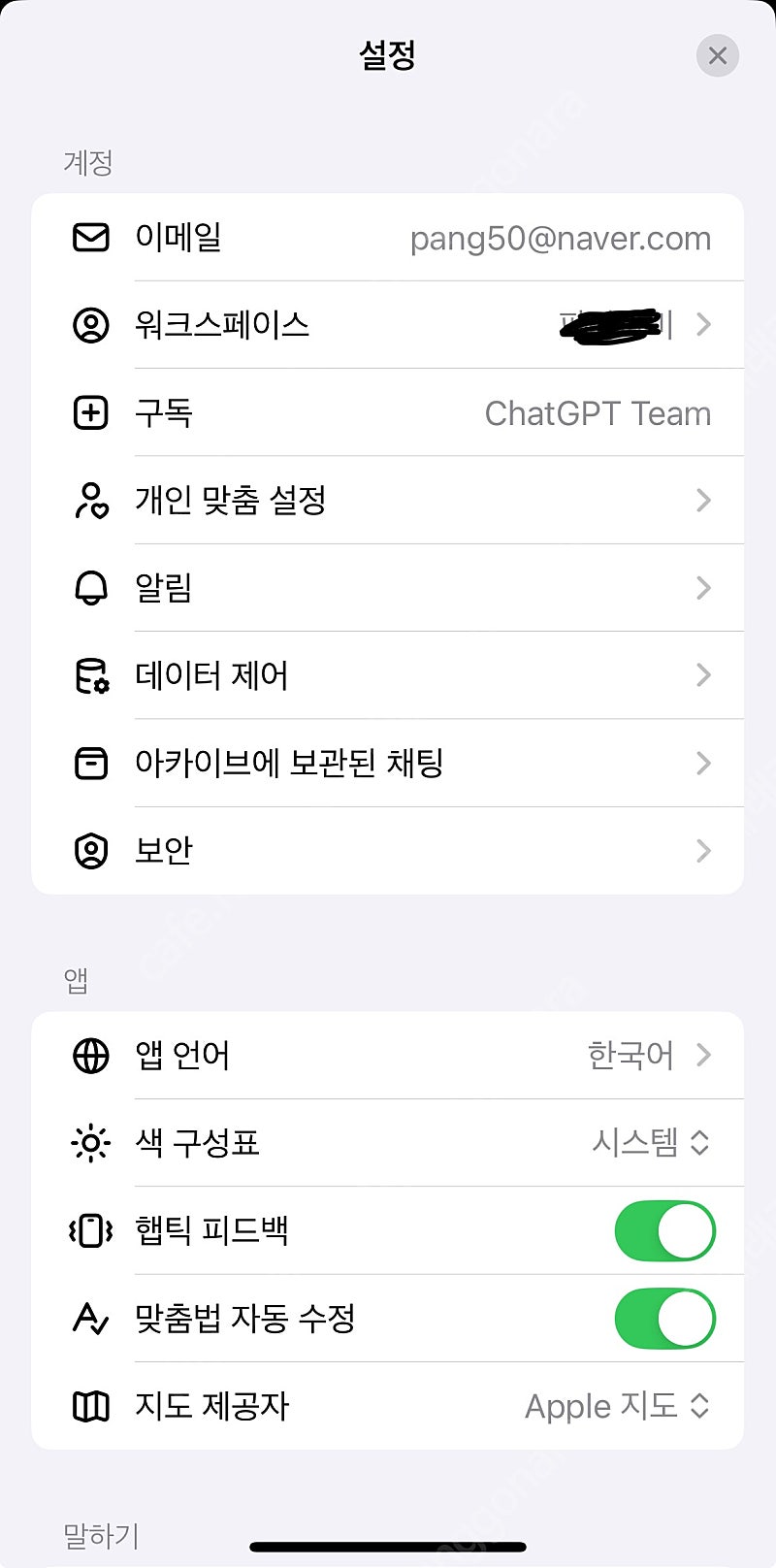The width and height of the screenshot is (776, 1568).
Task: Open 보안 settings
Action: click(x=388, y=851)
